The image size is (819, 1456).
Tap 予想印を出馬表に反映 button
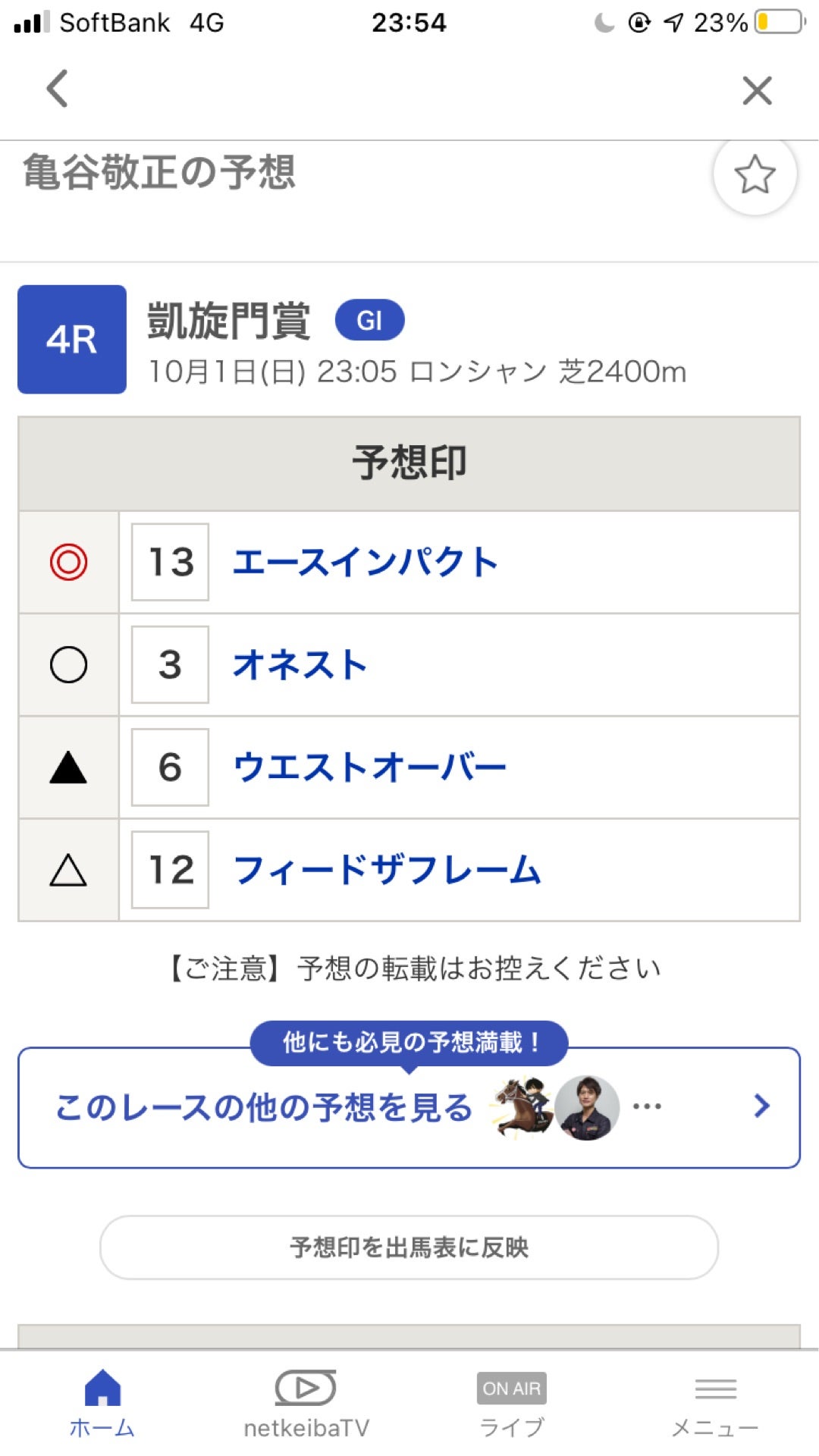(409, 1247)
